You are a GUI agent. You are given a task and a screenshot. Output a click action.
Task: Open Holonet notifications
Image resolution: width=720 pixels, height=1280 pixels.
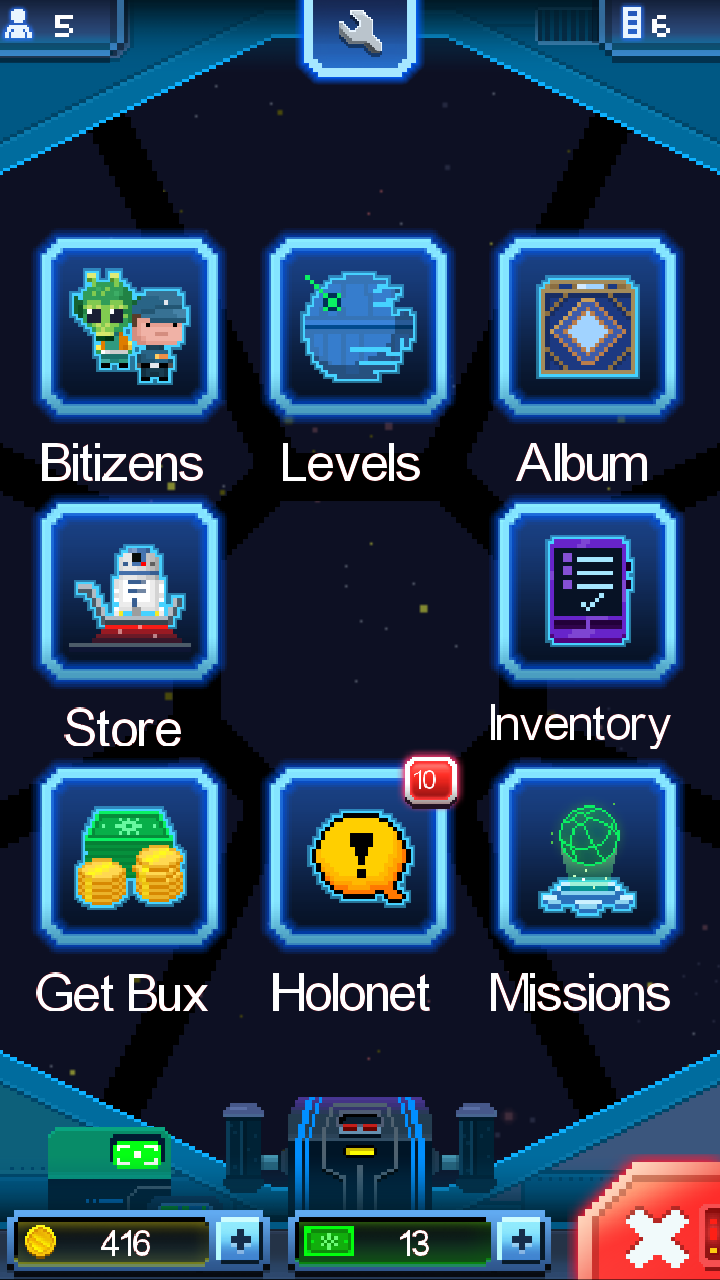click(358, 857)
